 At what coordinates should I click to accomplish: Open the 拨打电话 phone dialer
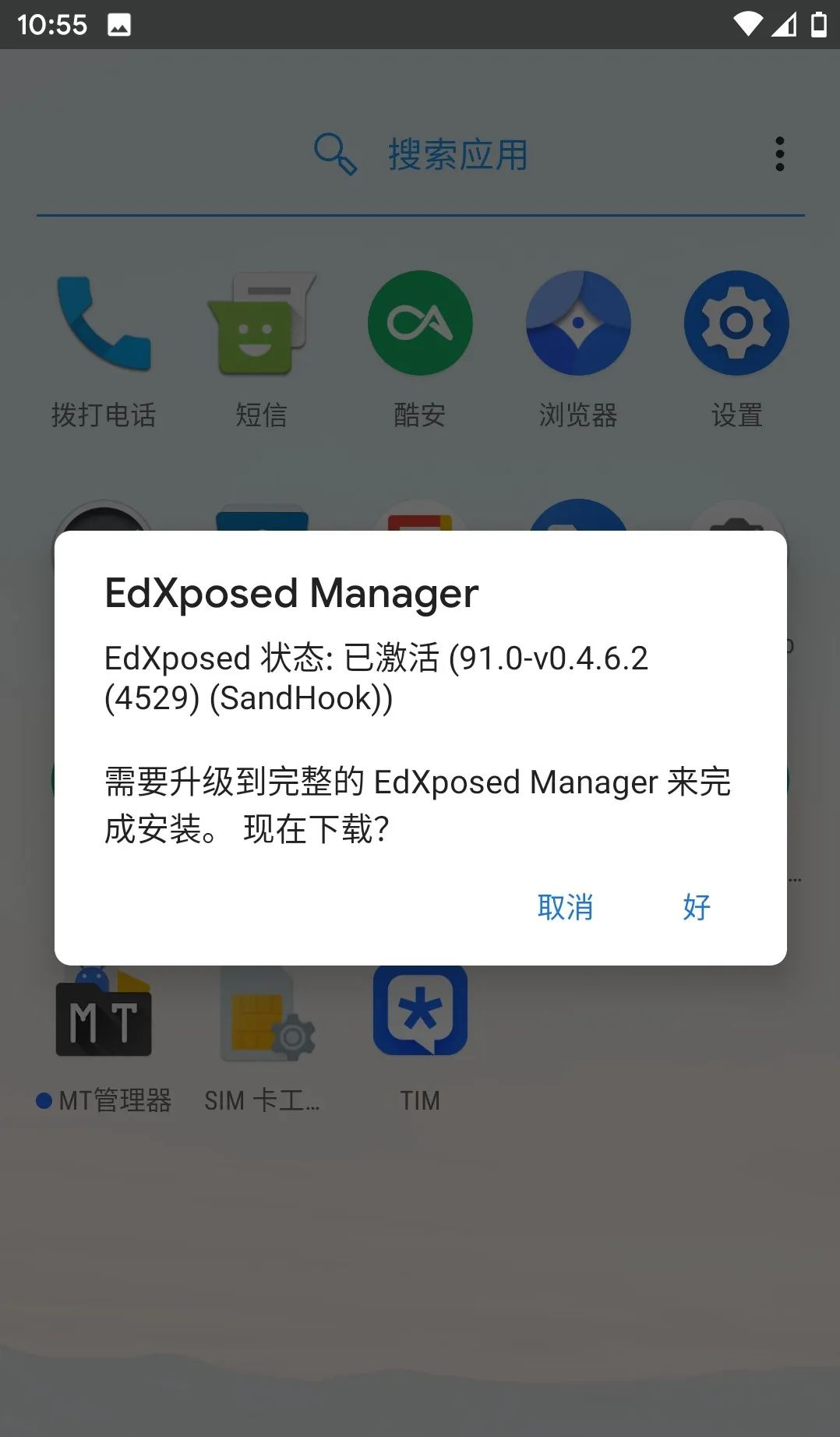(103, 323)
